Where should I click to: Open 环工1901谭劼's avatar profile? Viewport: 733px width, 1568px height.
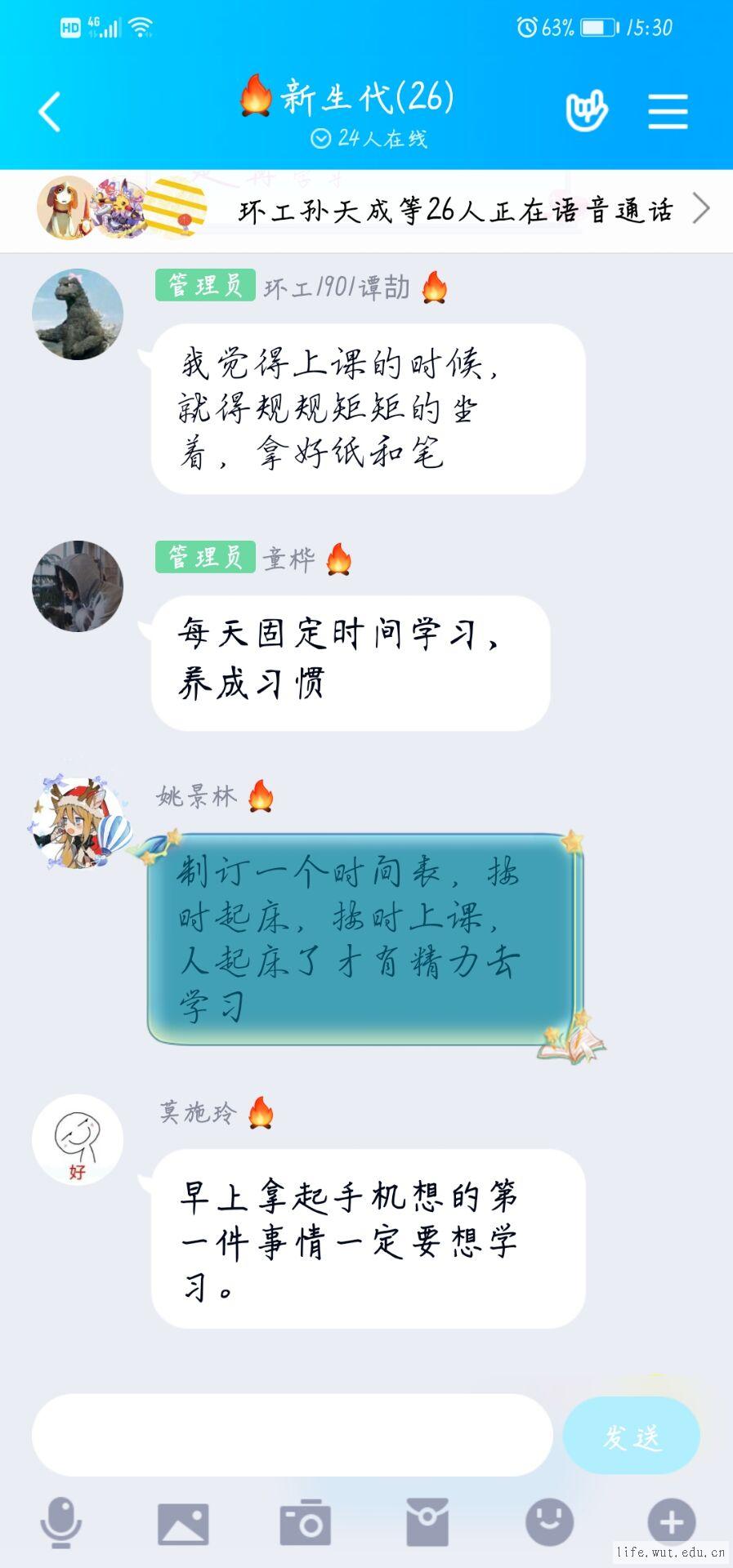click(x=78, y=314)
